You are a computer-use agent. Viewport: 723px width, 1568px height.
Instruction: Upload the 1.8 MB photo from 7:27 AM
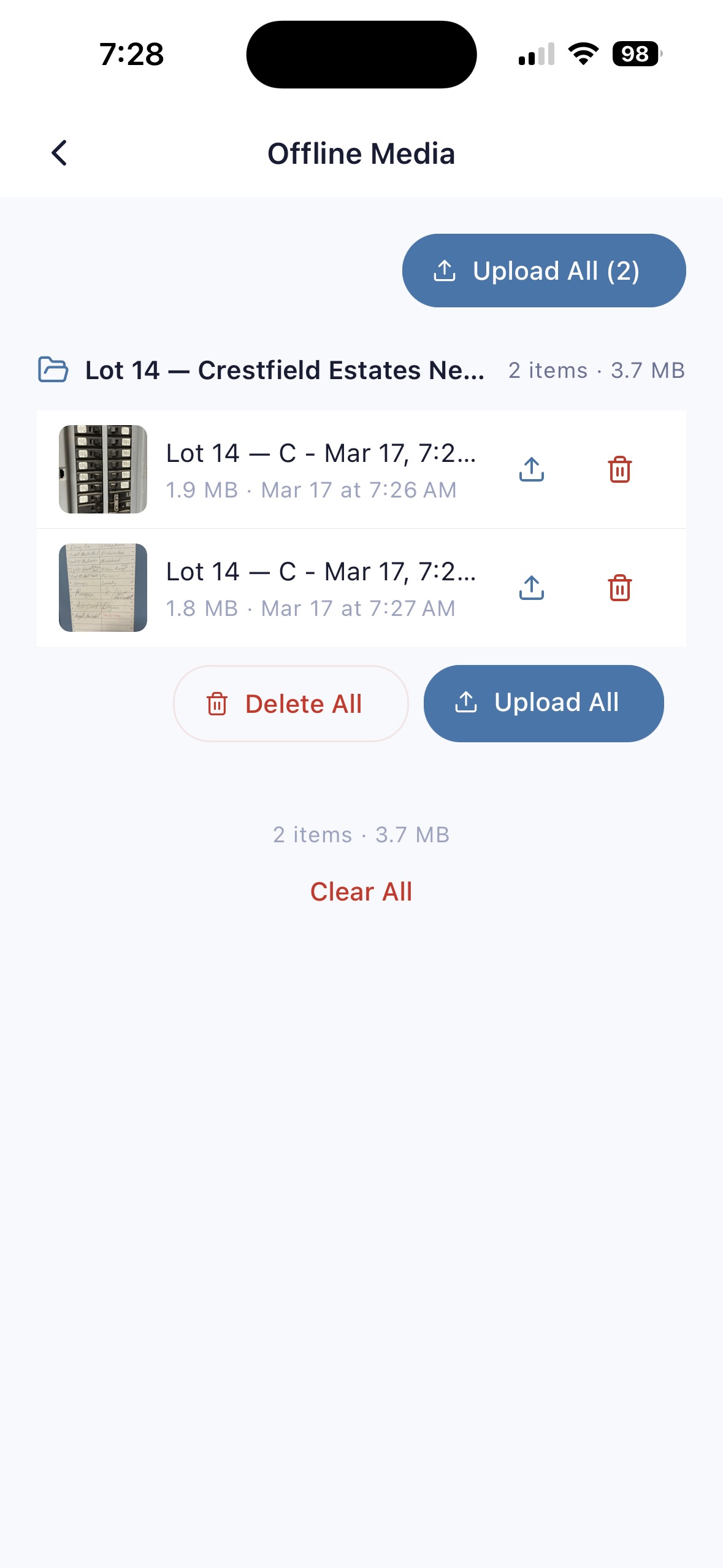[x=531, y=588]
